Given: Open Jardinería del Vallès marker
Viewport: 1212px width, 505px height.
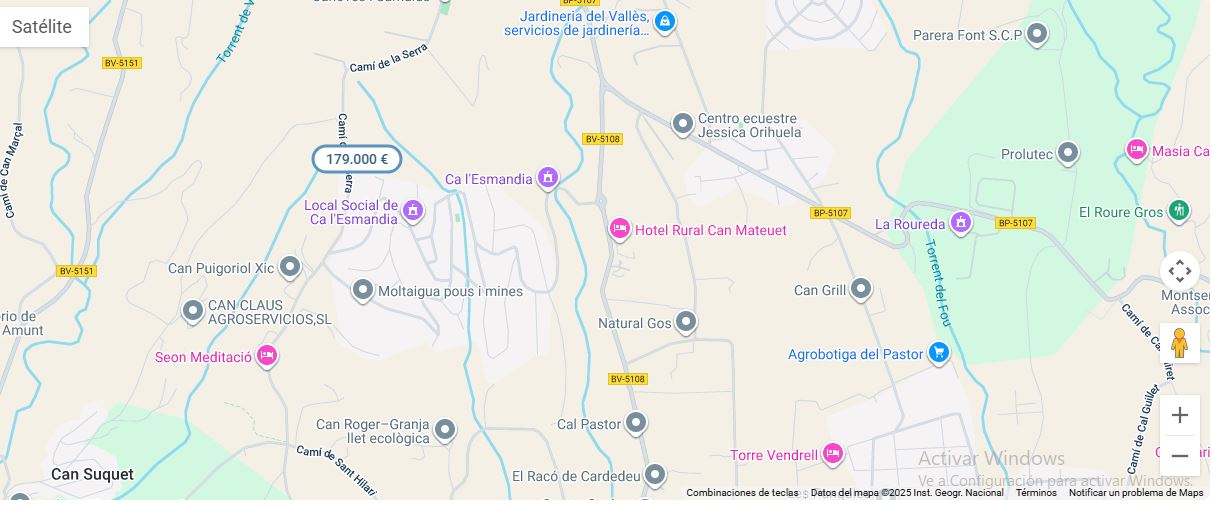Looking at the screenshot, I should point(665,21).
